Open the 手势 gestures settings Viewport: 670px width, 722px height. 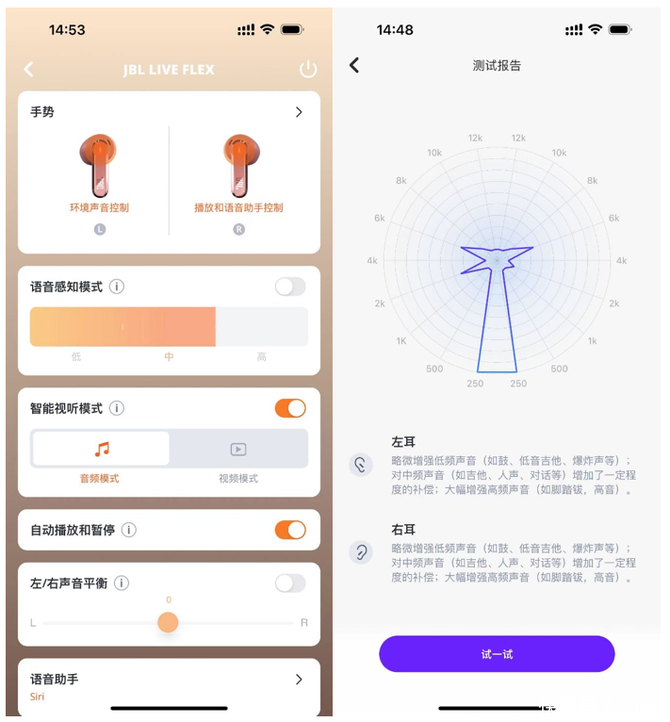click(298, 112)
